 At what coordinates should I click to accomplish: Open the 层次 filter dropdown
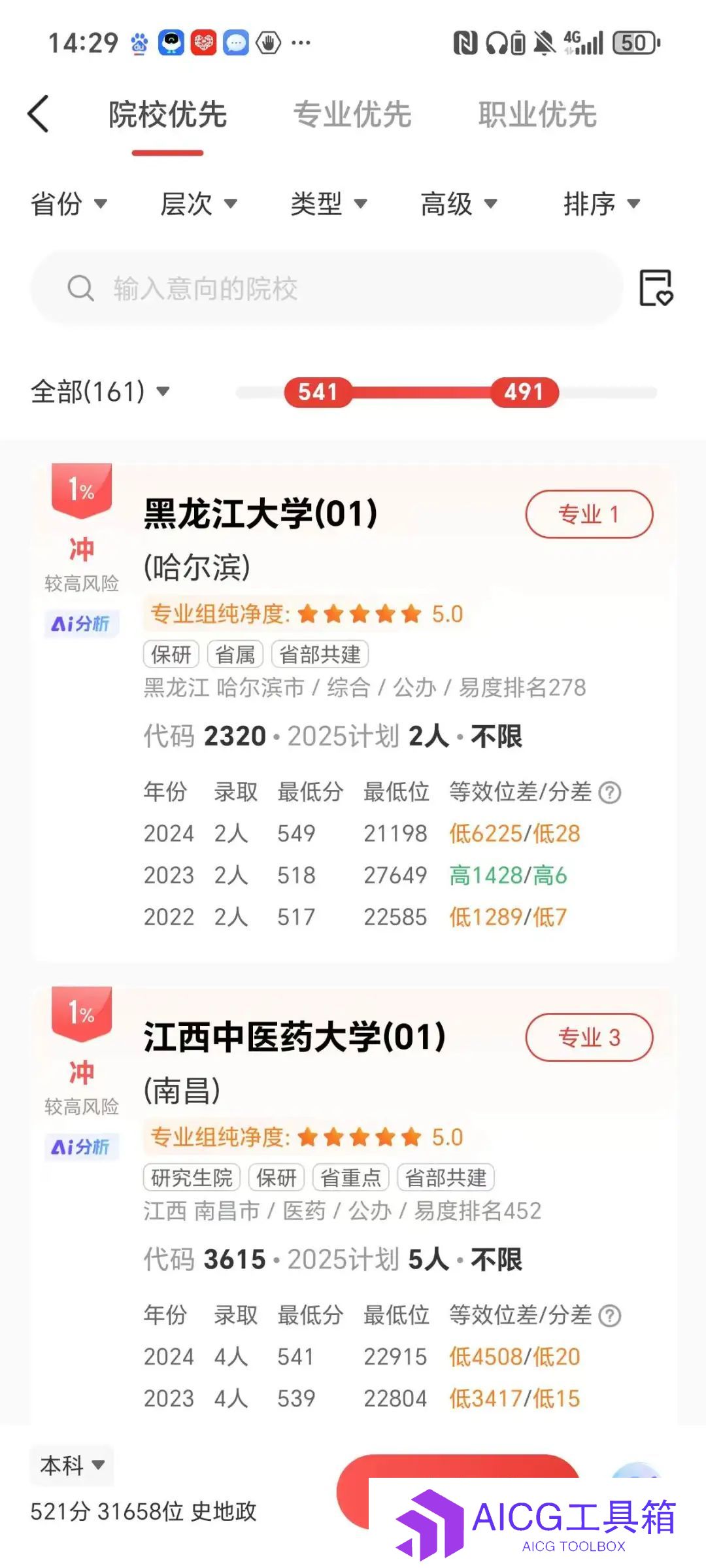pos(199,203)
